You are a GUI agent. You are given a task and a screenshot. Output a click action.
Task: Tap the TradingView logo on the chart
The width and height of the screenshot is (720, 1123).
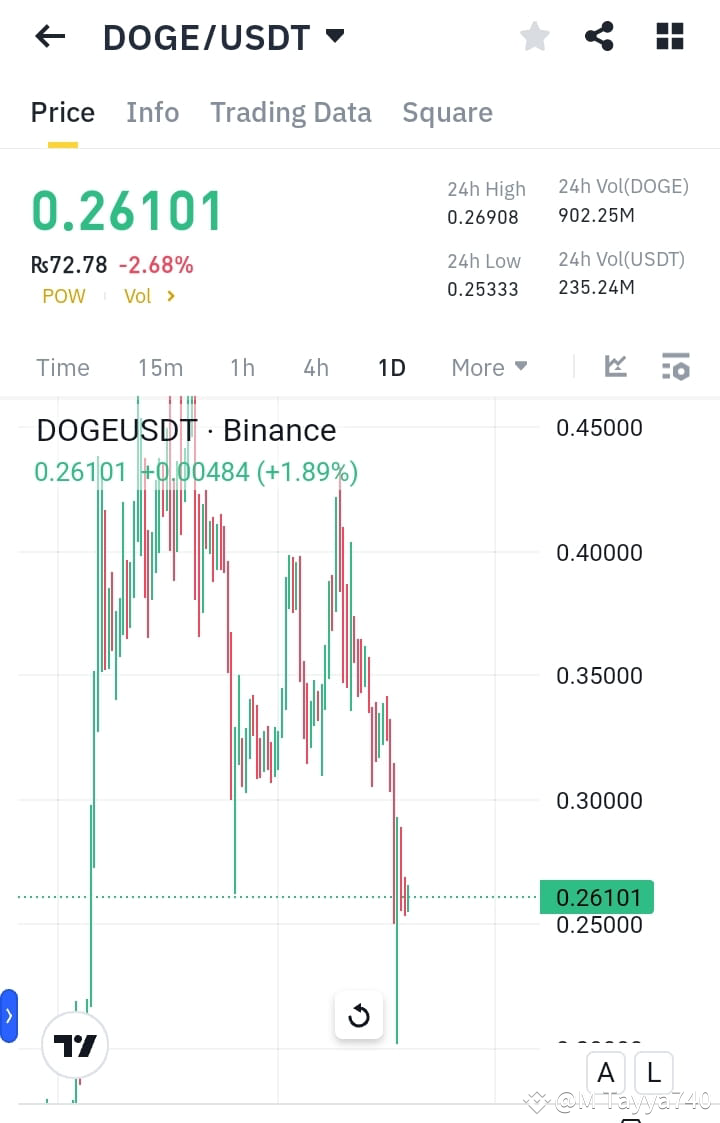pos(74,1044)
